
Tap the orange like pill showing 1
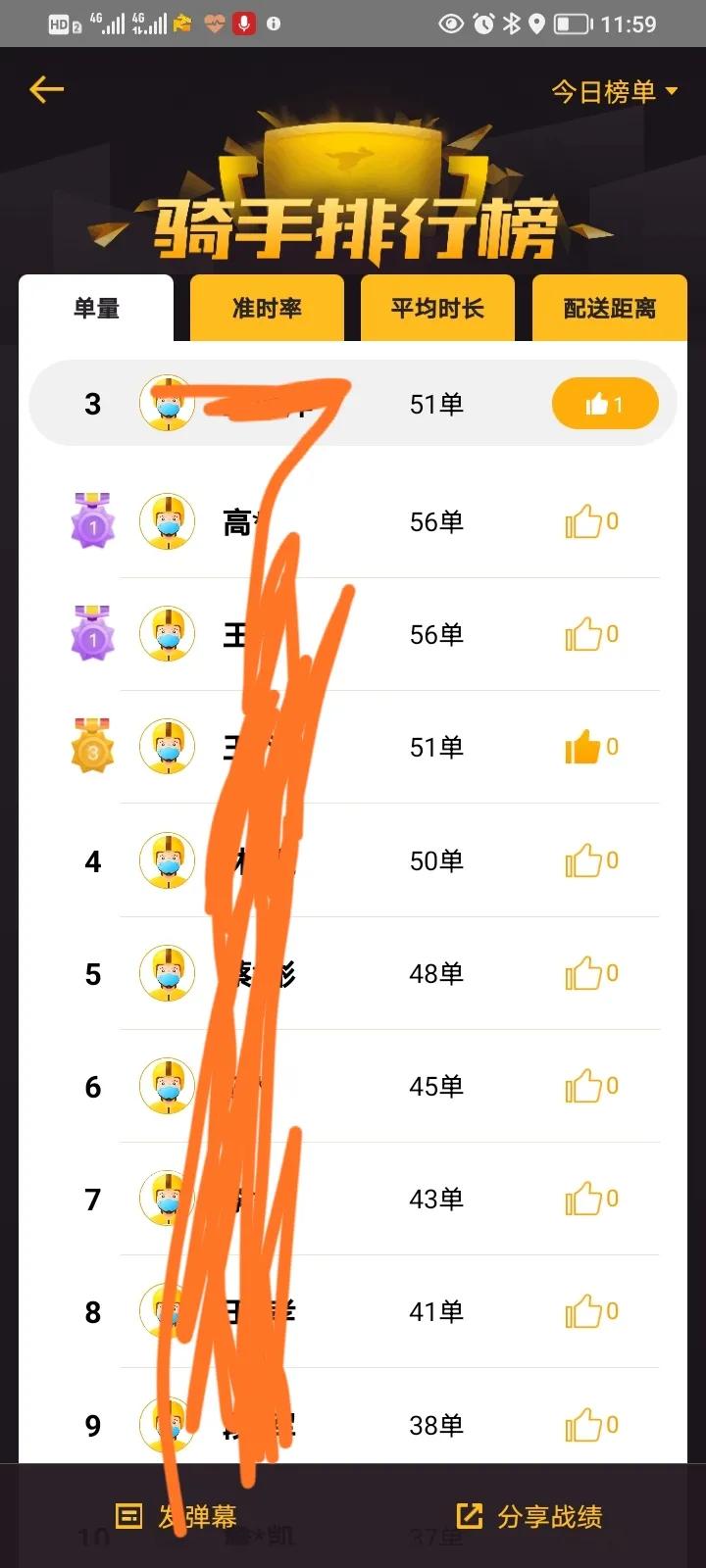click(604, 404)
